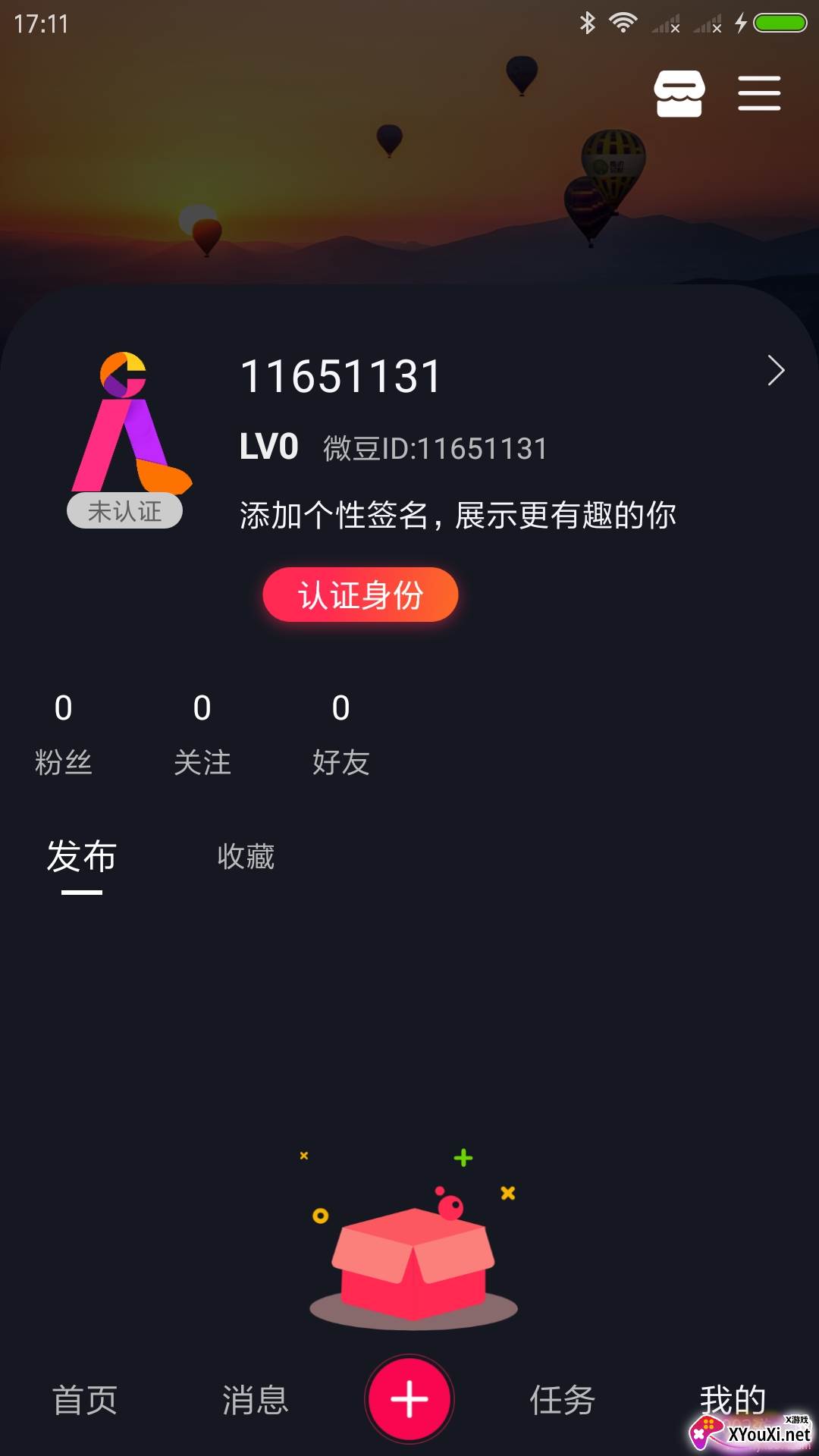The width and height of the screenshot is (819, 1456).
Task: Add a personal signature via 添加个性签名
Action: 457,516
